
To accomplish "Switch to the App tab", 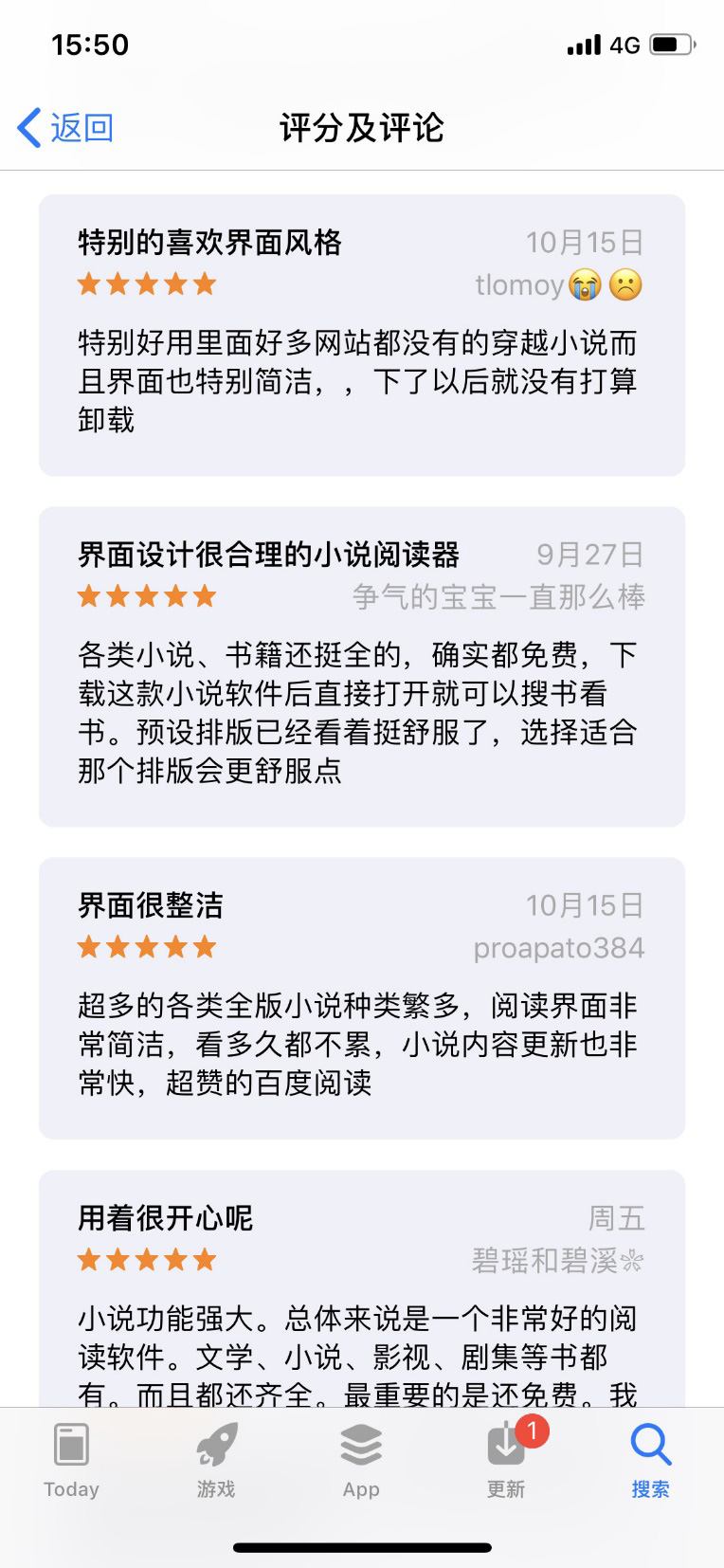I will tap(361, 1460).
